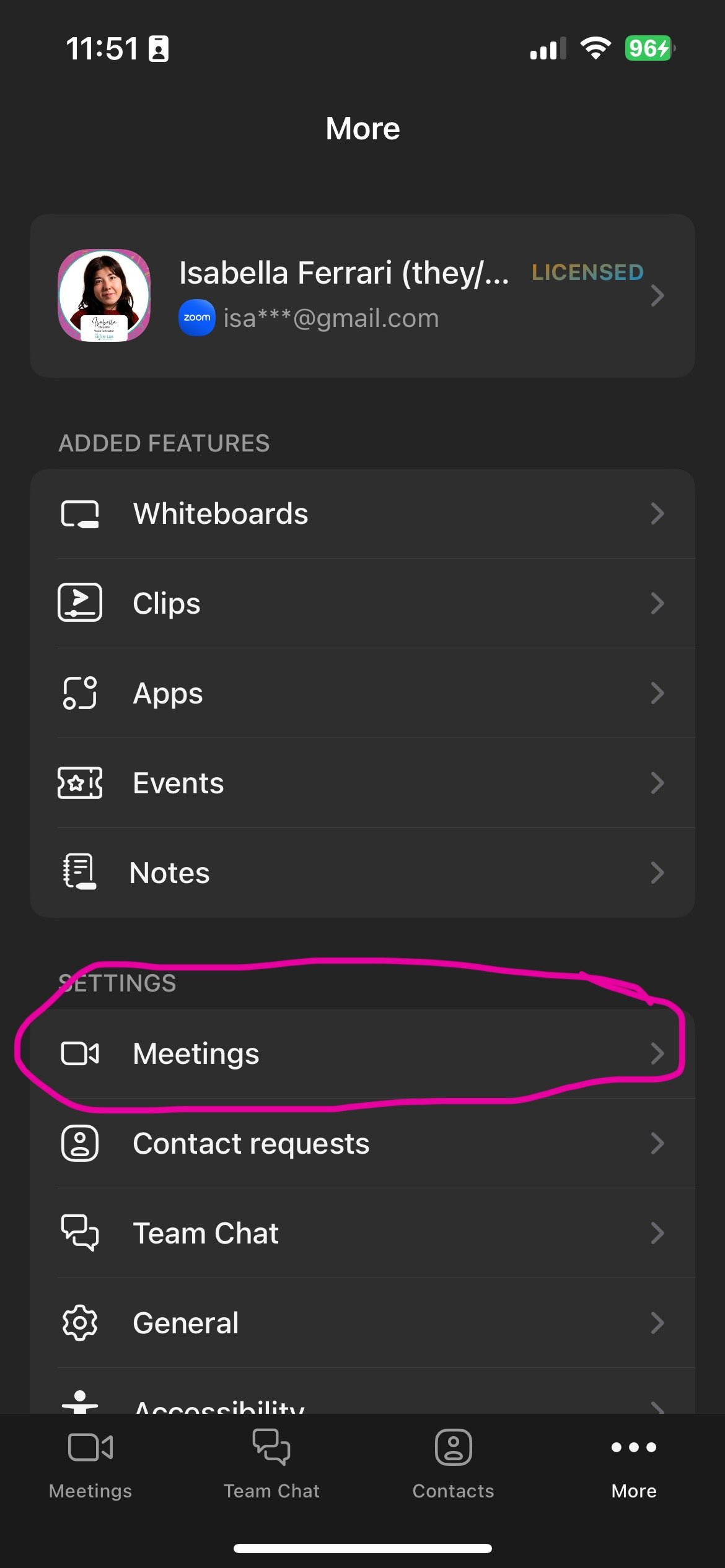The height and width of the screenshot is (1568, 725).
Task: Open Team Chat settings row
Action: 362,1234
